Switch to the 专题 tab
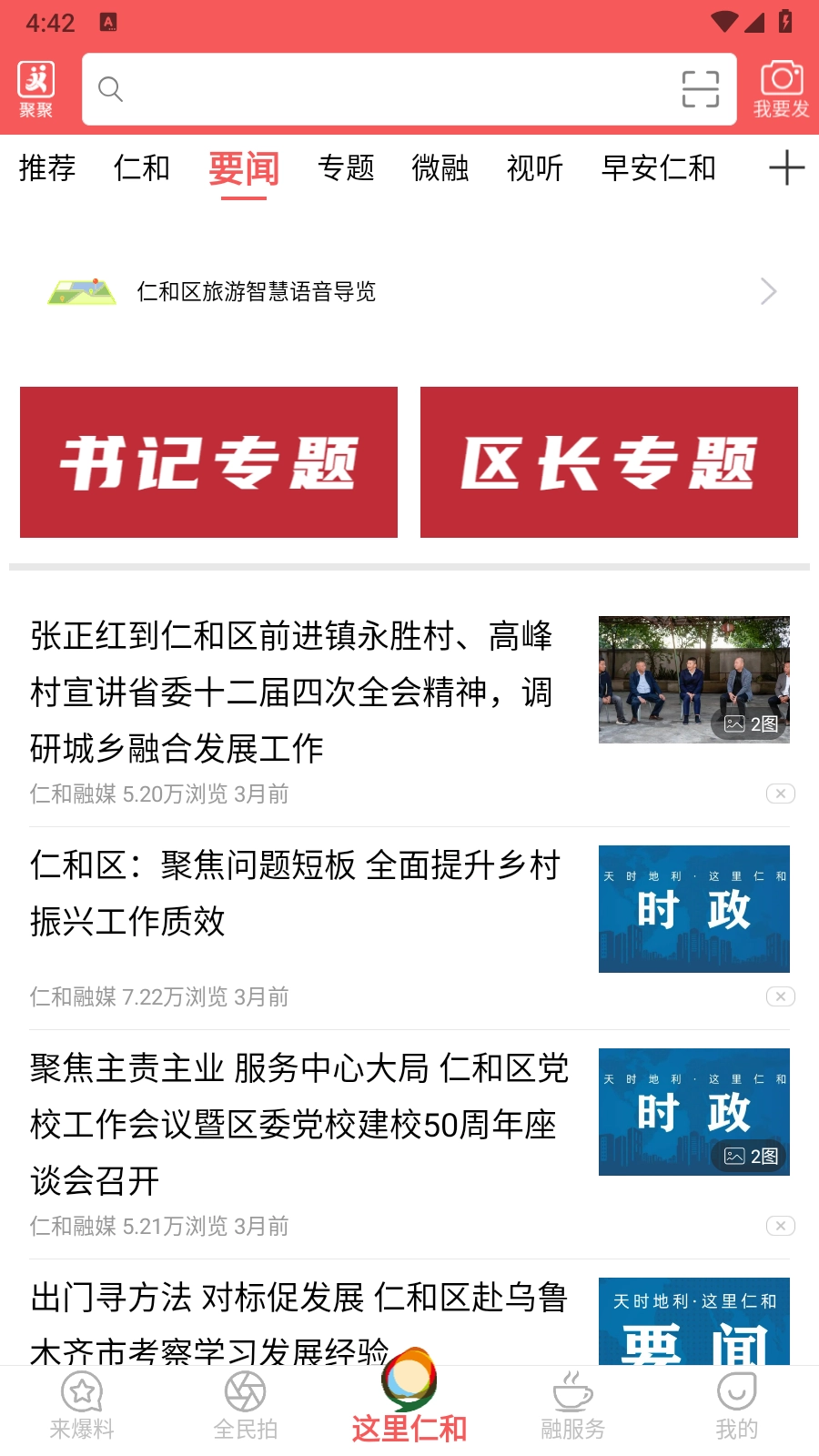The height and width of the screenshot is (1456, 819). [347, 169]
